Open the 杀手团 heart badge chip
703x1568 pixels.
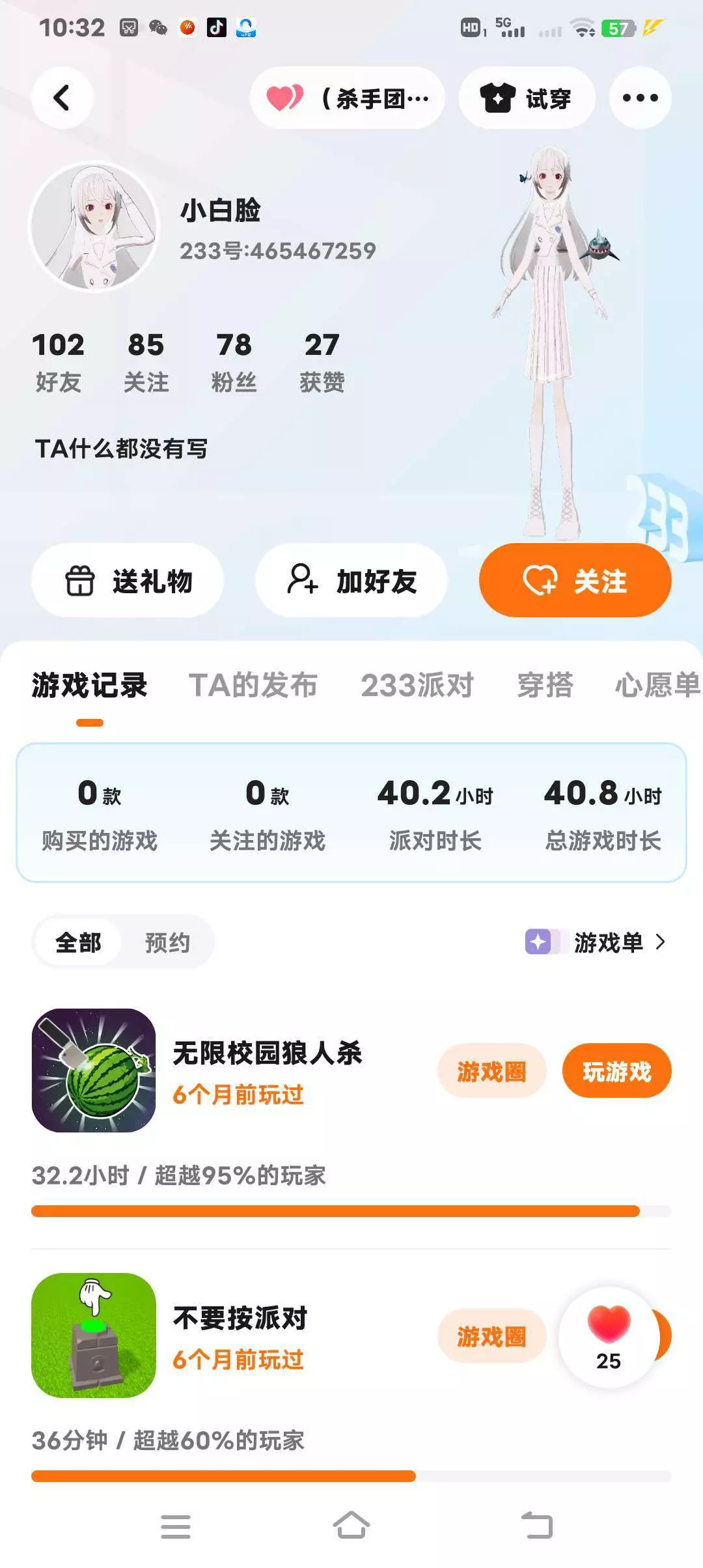(x=348, y=98)
